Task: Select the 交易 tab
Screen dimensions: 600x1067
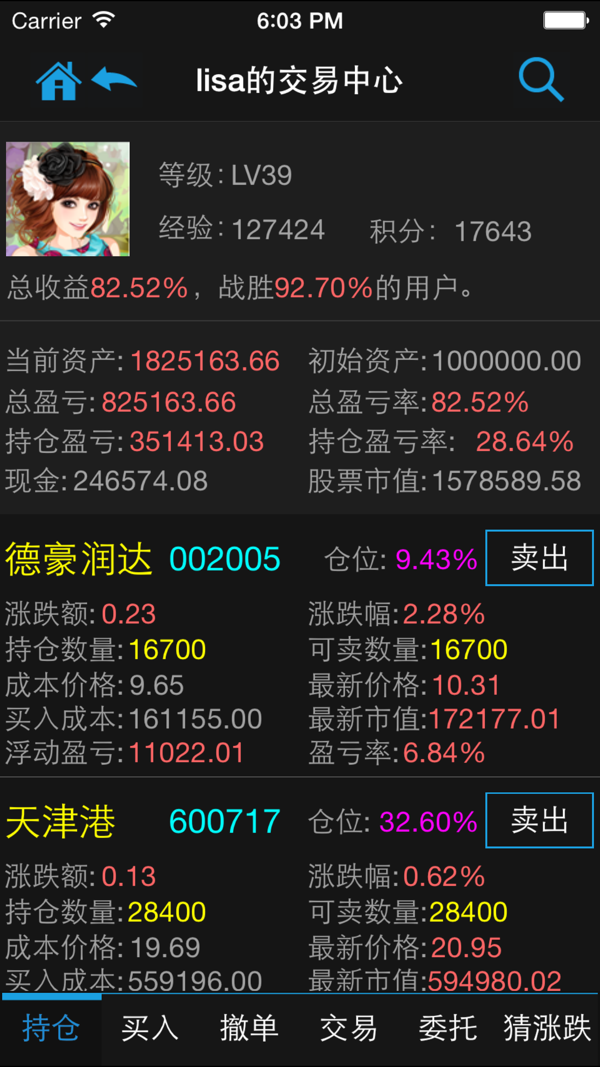Action: pyautogui.click(x=349, y=1028)
